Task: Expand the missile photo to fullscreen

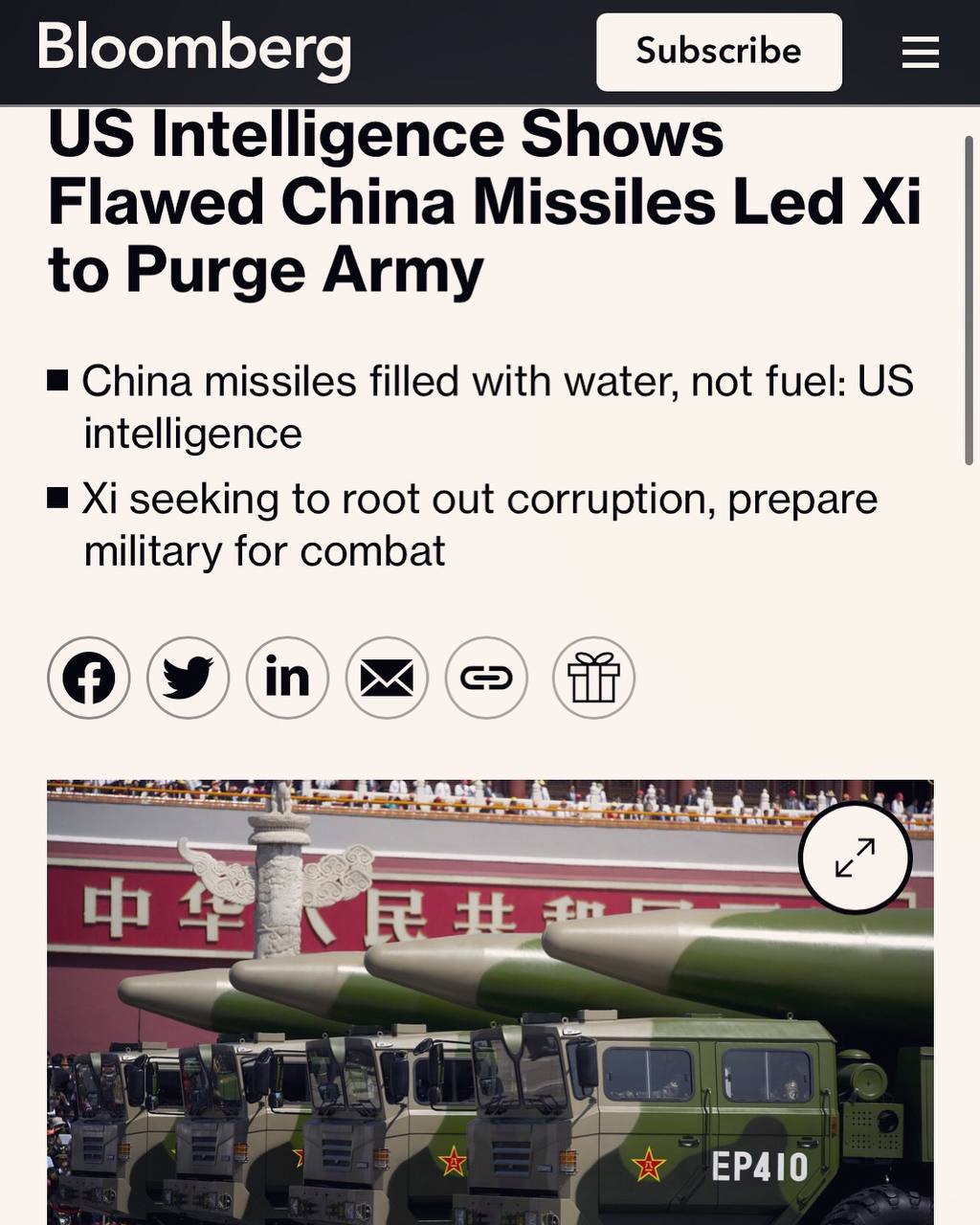Action: pos(855,857)
